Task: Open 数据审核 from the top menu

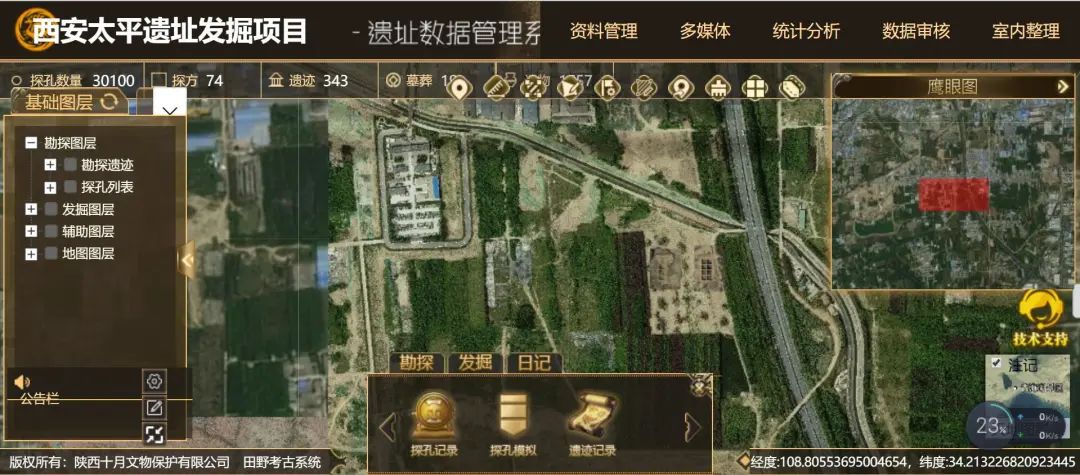Action: (916, 31)
